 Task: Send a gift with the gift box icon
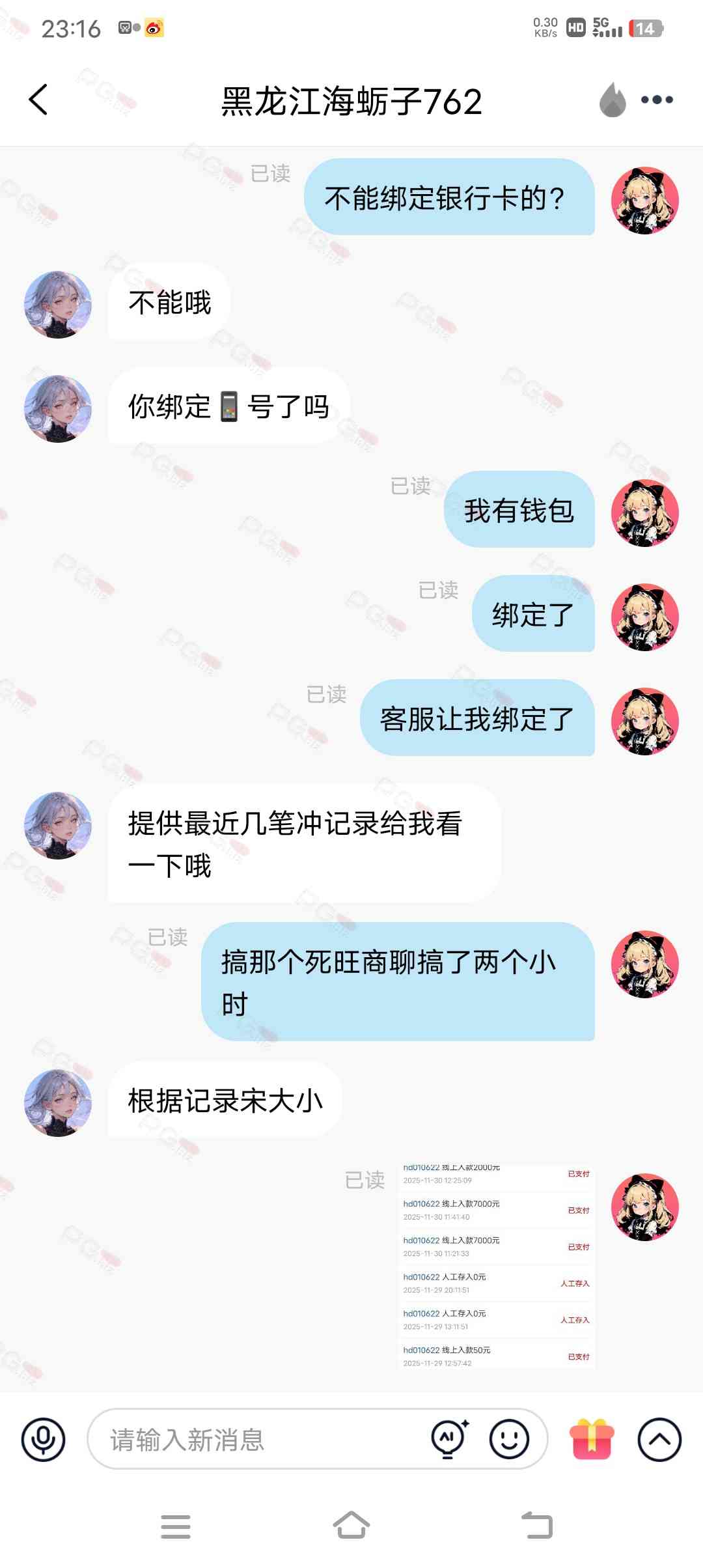pyautogui.click(x=592, y=1439)
